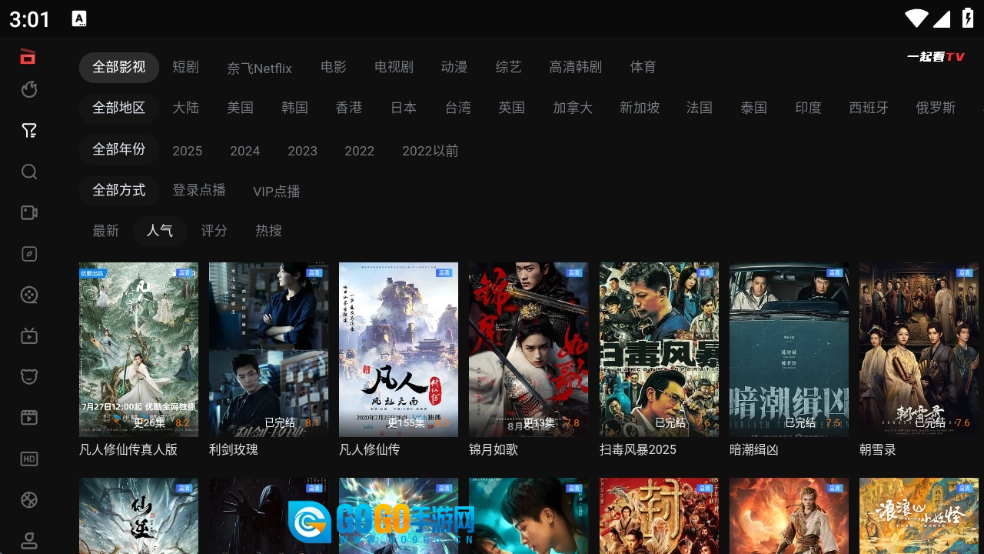Sort results by 热搜
The width and height of the screenshot is (984, 554).
[268, 231]
